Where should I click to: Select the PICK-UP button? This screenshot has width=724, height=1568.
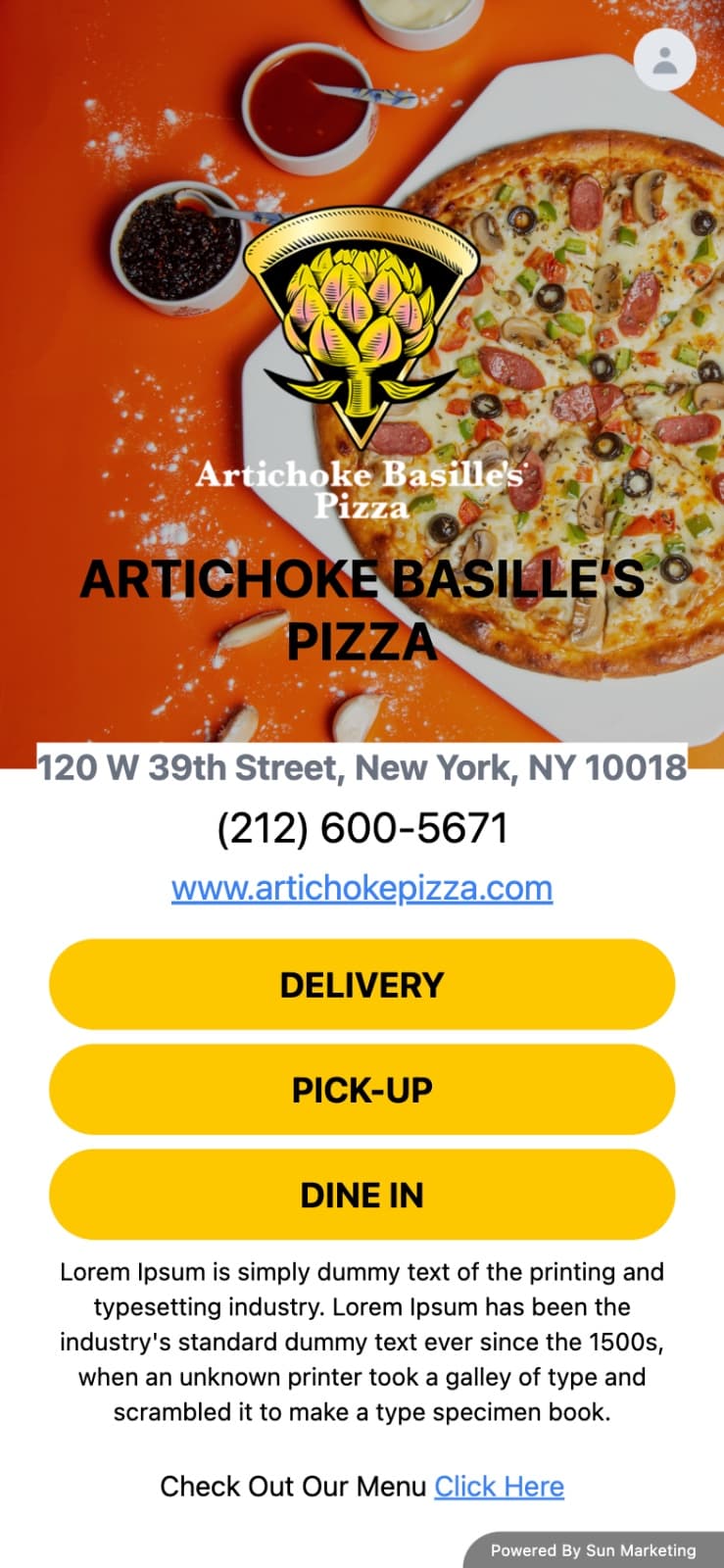pos(362,1090)
